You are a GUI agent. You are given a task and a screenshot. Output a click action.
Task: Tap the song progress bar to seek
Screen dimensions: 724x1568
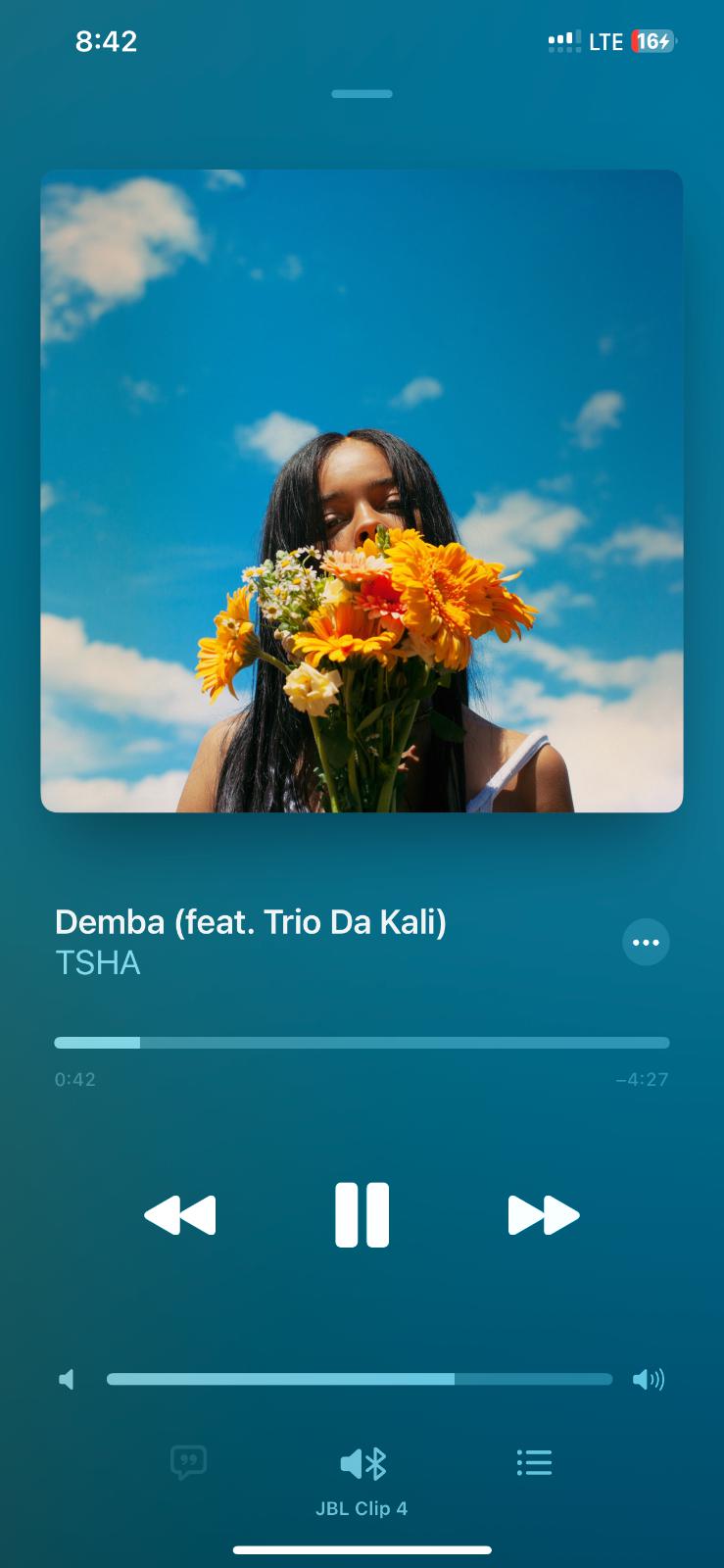(362, 1043)
